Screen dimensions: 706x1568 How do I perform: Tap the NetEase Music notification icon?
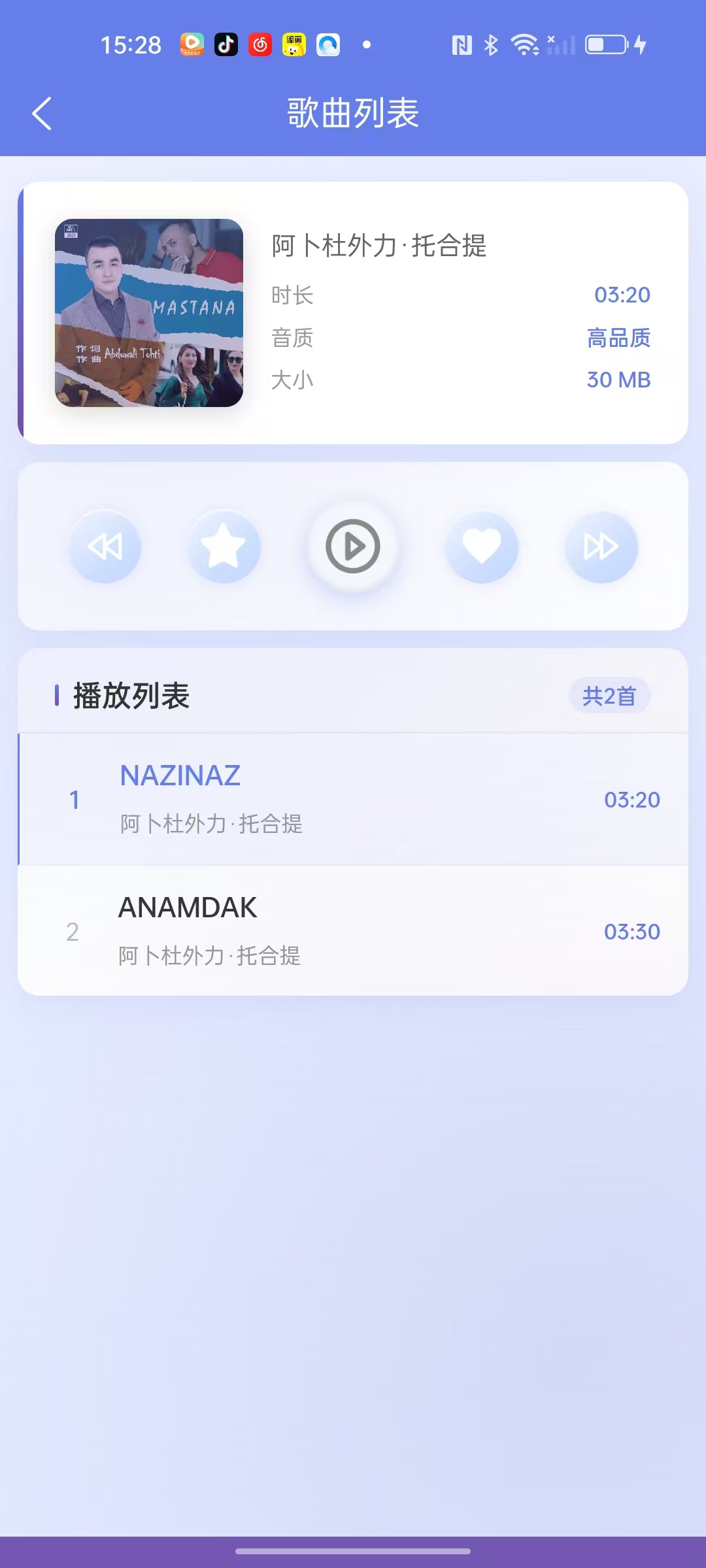click(260, 45)
